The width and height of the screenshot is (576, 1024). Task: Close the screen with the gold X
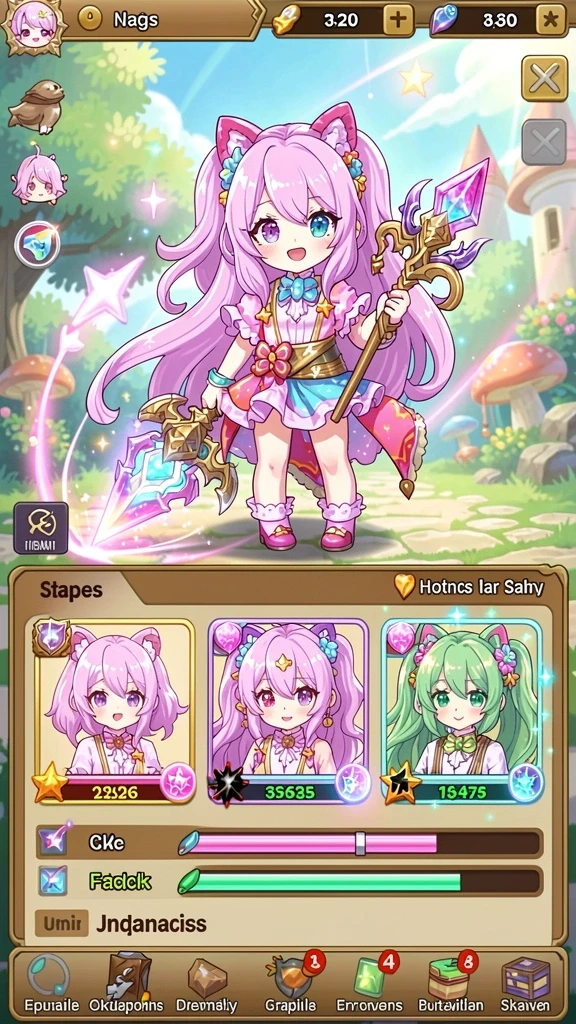(544, 78)
